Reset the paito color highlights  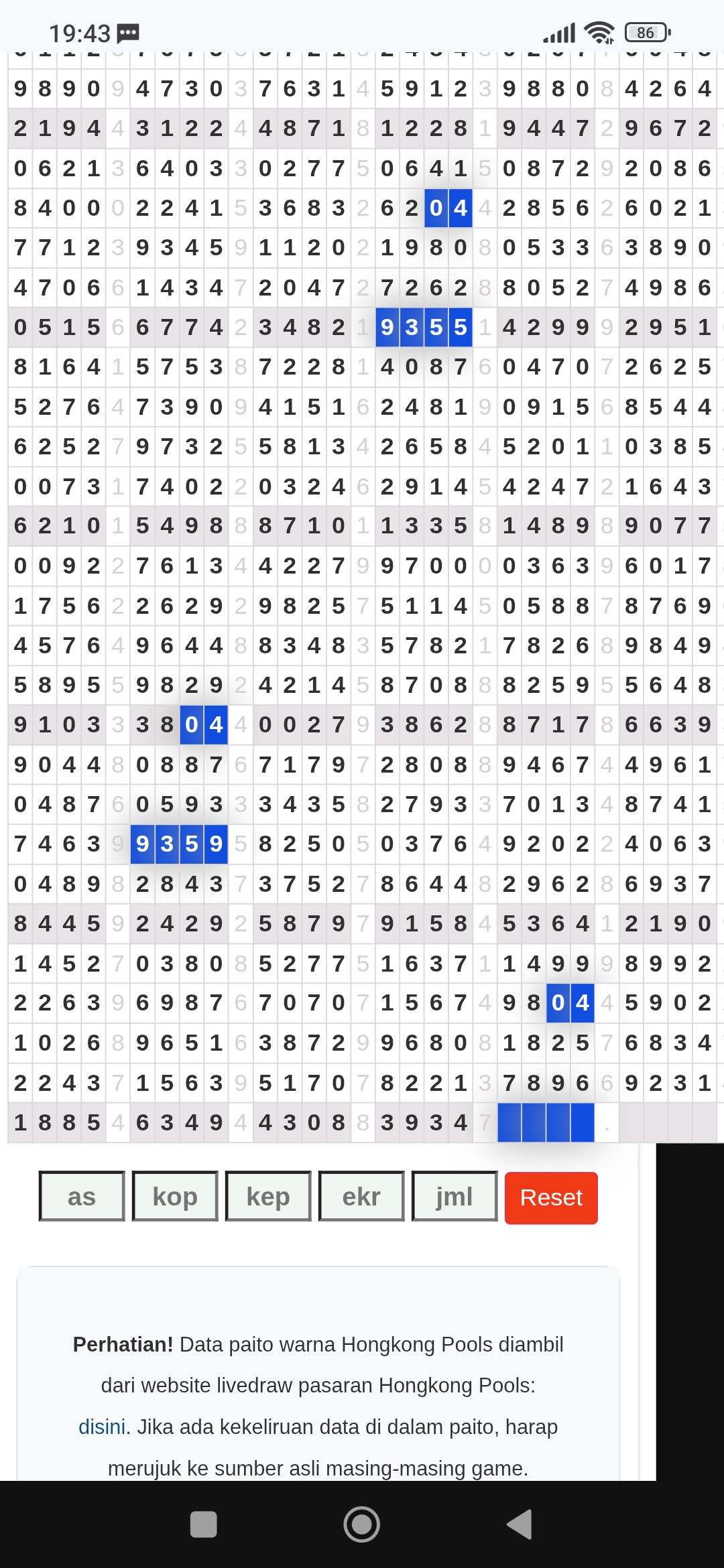[551, 1197]
